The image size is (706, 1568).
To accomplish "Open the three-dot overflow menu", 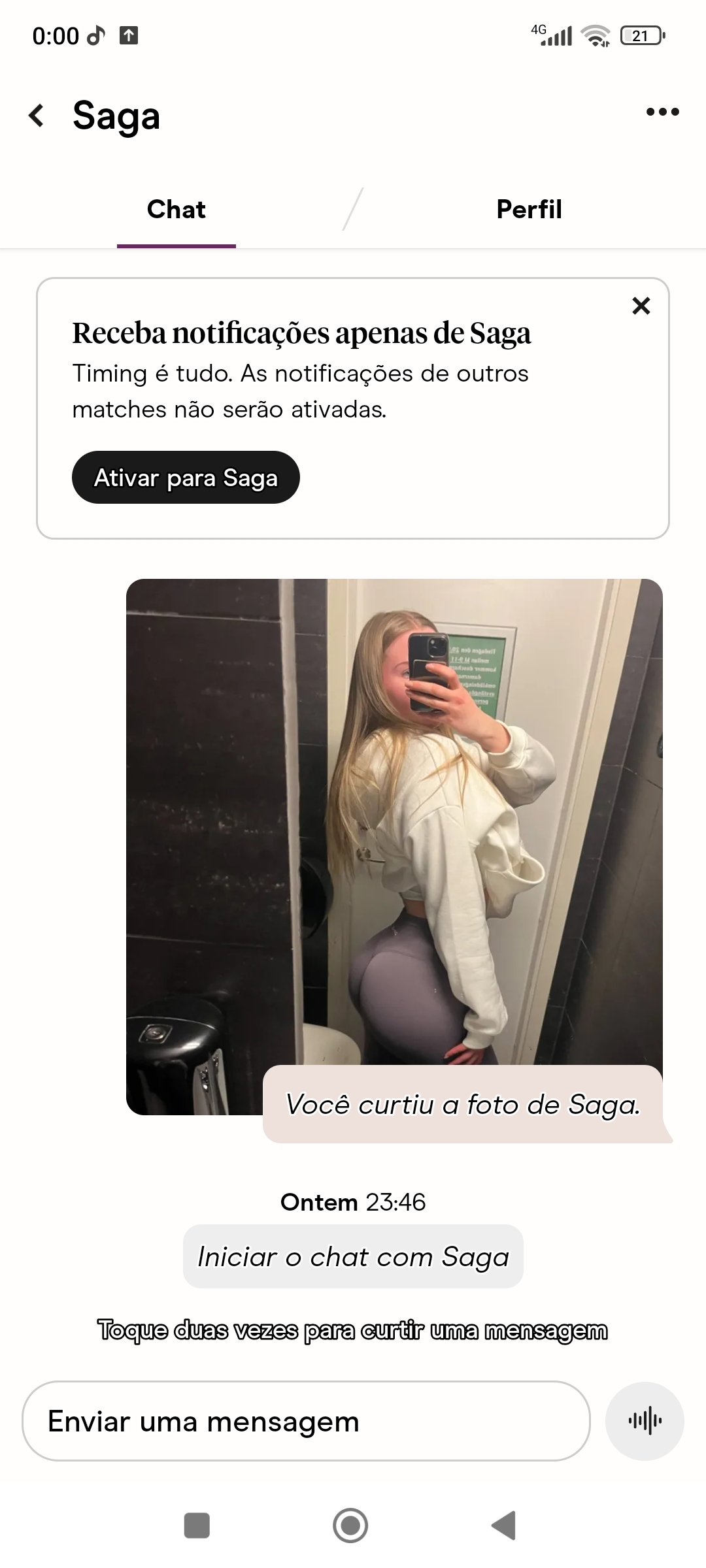I will click(662, 112).
